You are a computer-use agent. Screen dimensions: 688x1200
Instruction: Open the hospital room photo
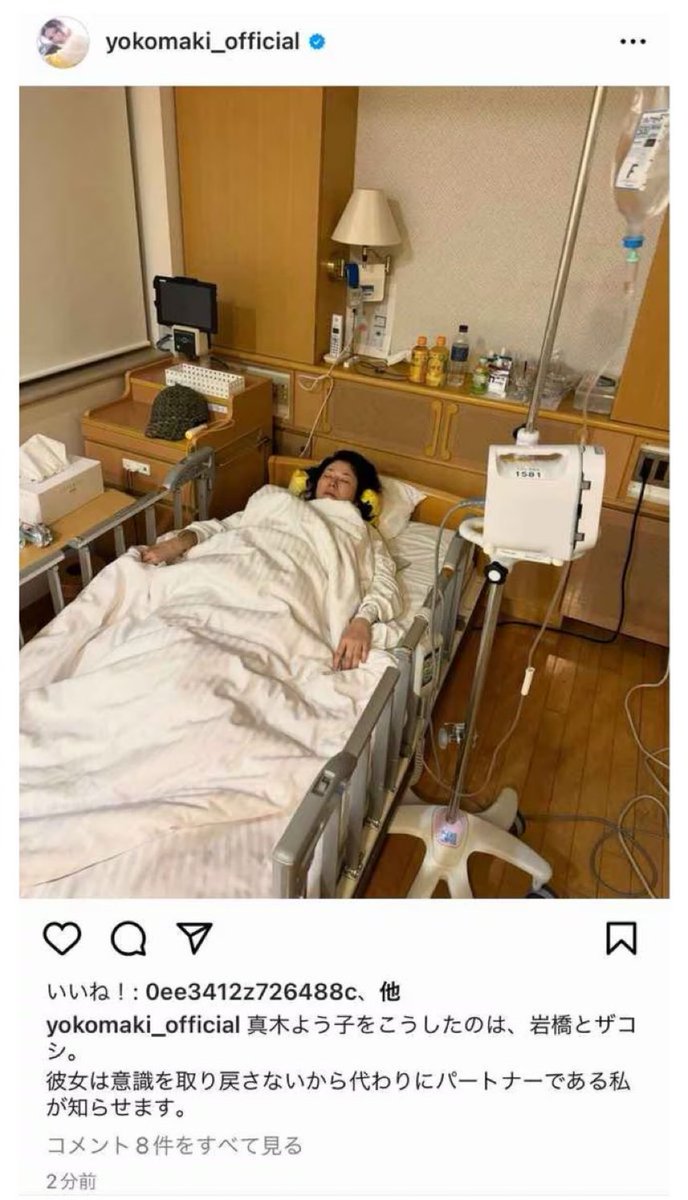click(x=344, y=492)
